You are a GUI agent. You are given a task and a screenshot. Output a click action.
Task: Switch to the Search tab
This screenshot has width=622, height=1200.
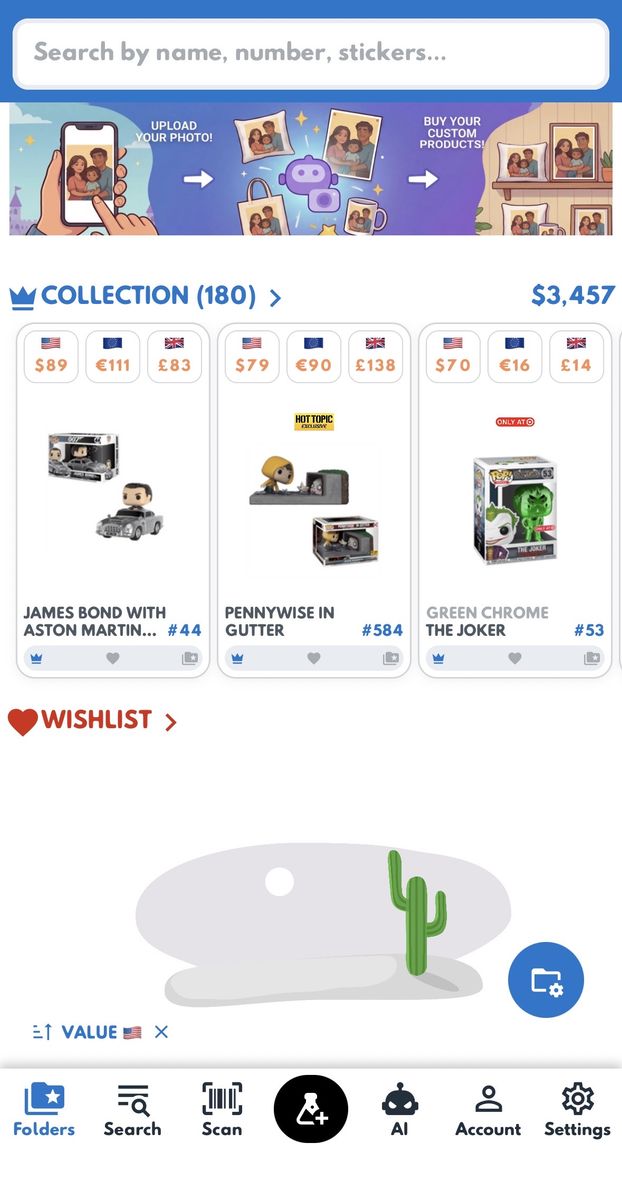[132, 1110]
